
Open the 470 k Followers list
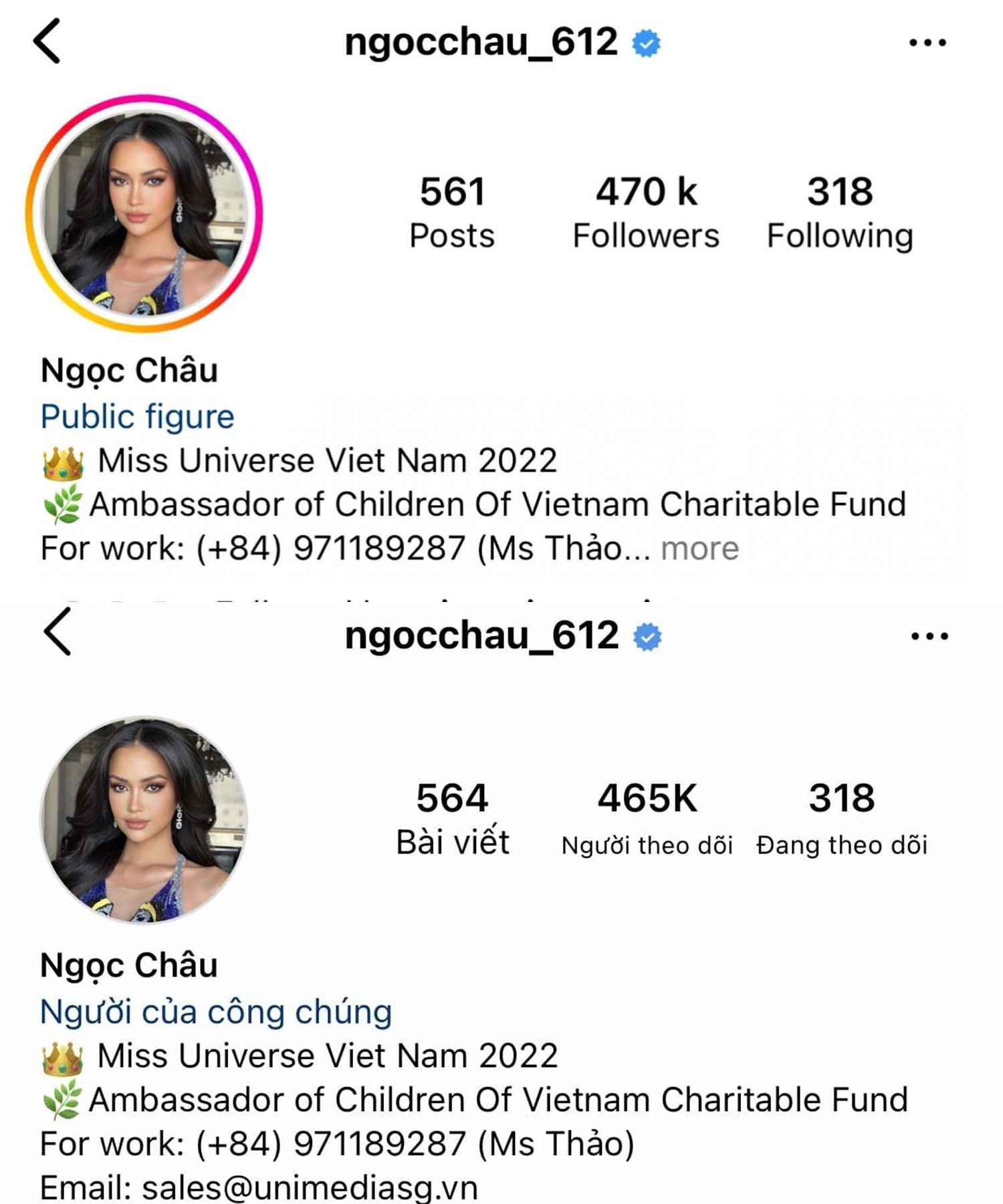click(645, 211)
